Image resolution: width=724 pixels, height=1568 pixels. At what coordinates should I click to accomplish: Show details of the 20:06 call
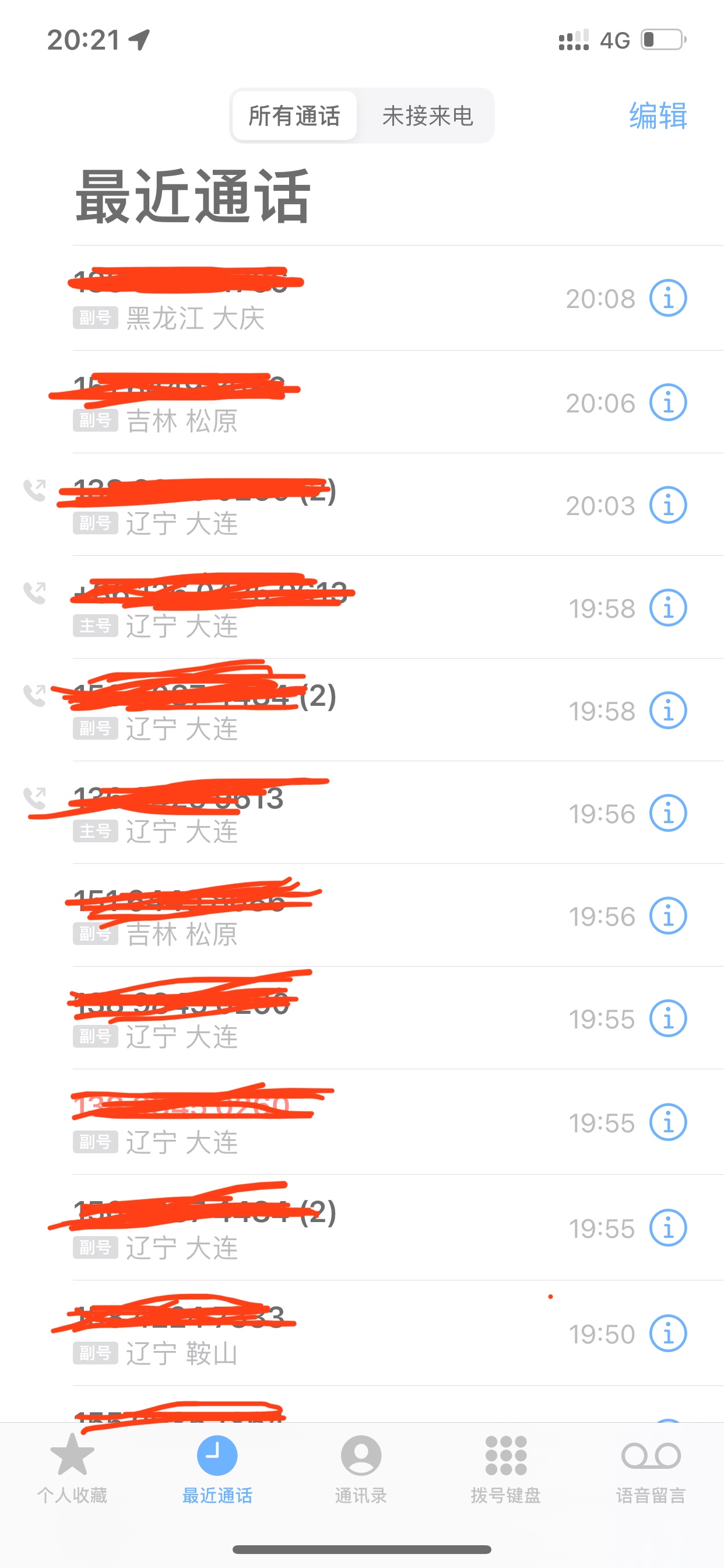click(667, 402)
